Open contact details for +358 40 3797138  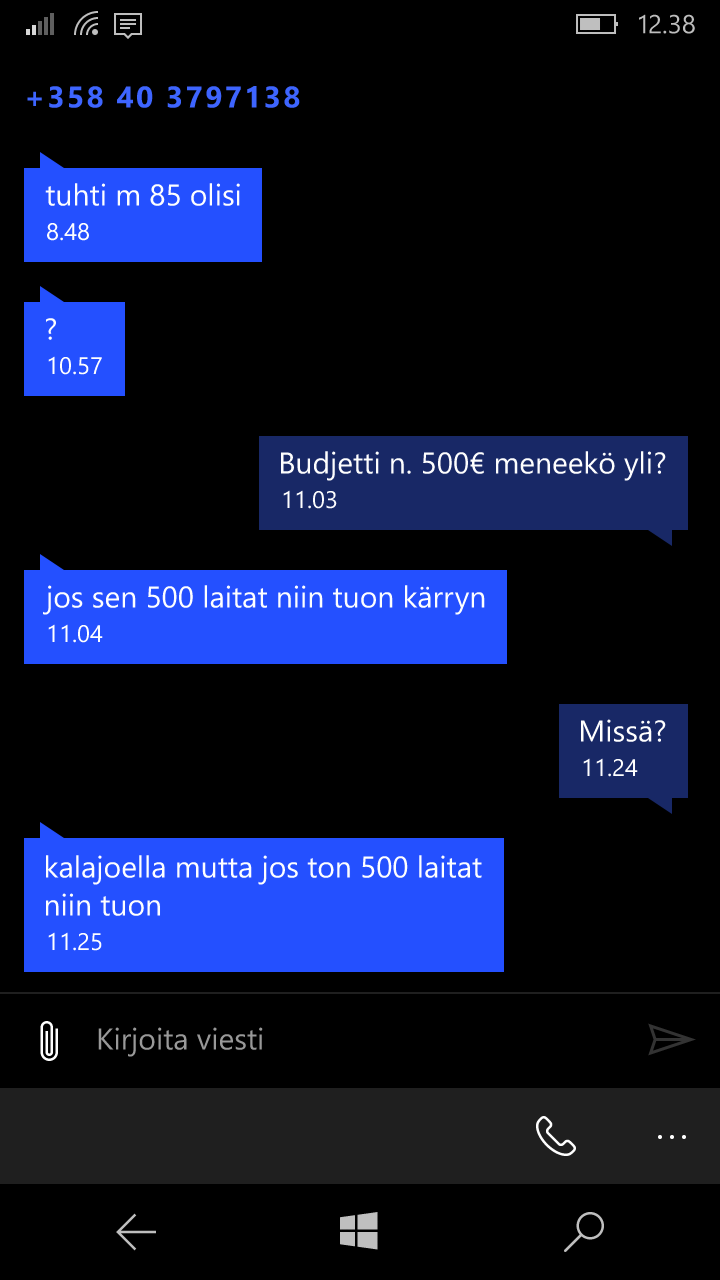[164, 98]
